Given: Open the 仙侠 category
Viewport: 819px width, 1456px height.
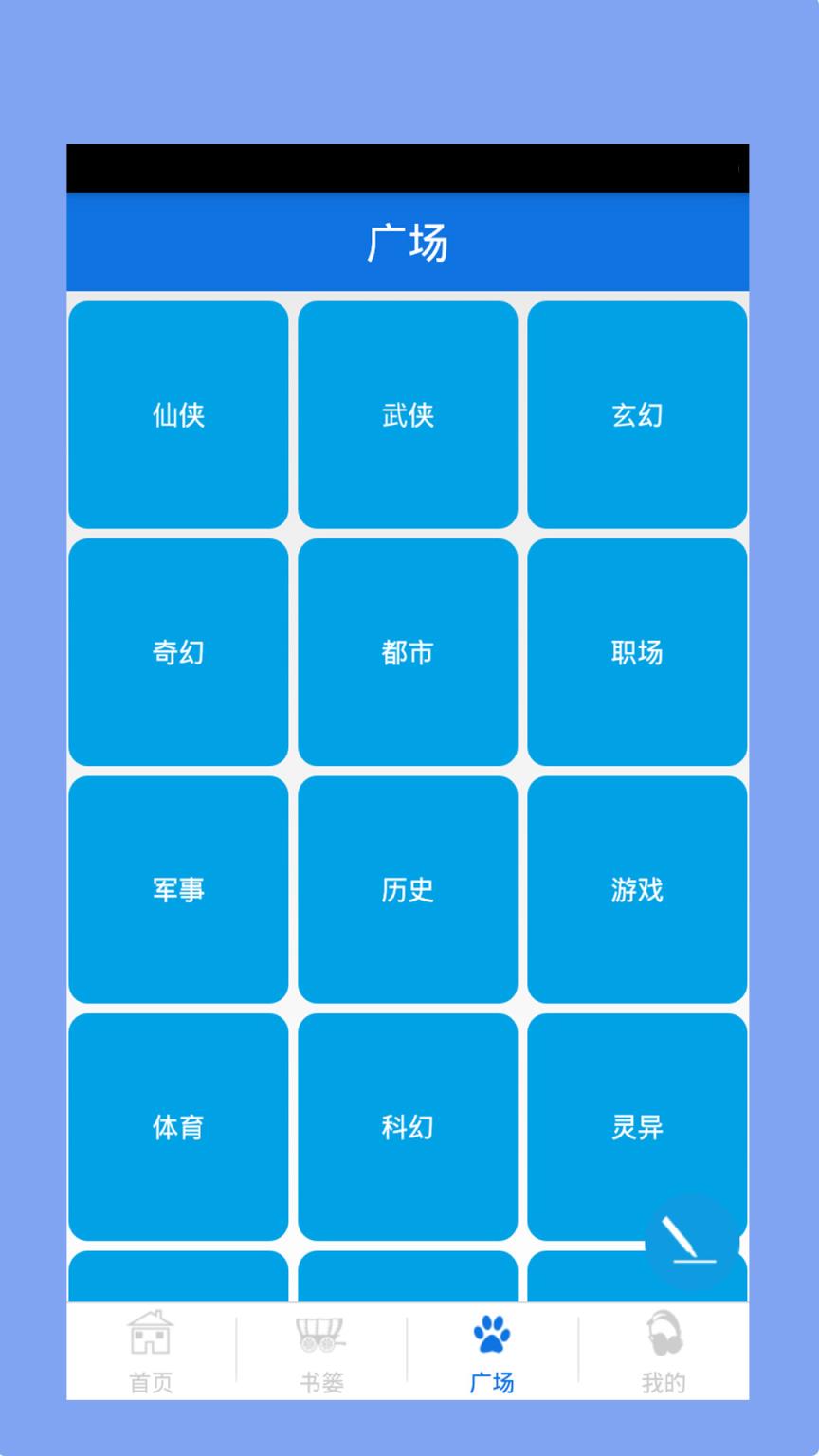Looking at the screenshot, I should pyautogui.click(x=178, y=414).
